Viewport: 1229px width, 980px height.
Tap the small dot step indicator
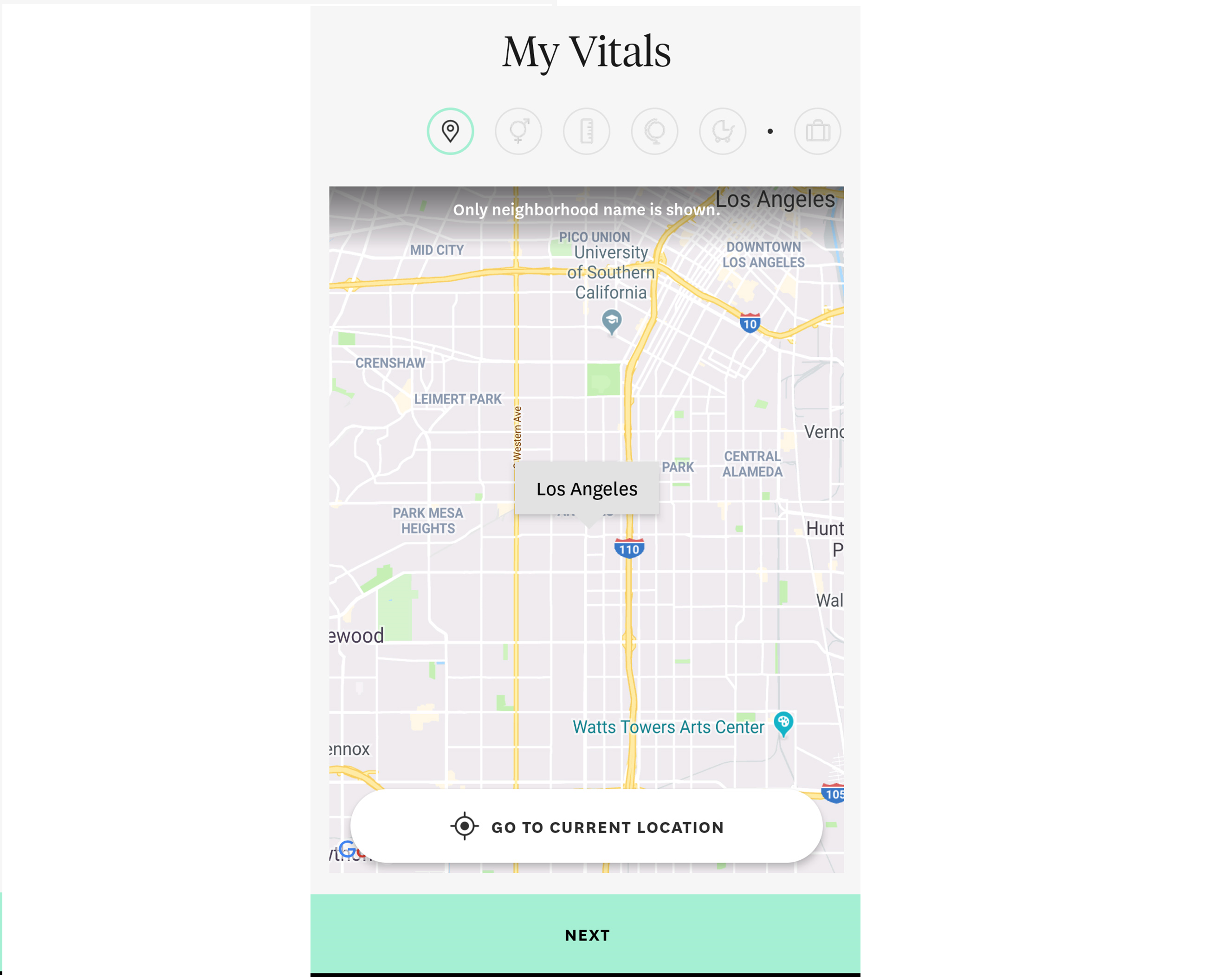coord(770,132)
